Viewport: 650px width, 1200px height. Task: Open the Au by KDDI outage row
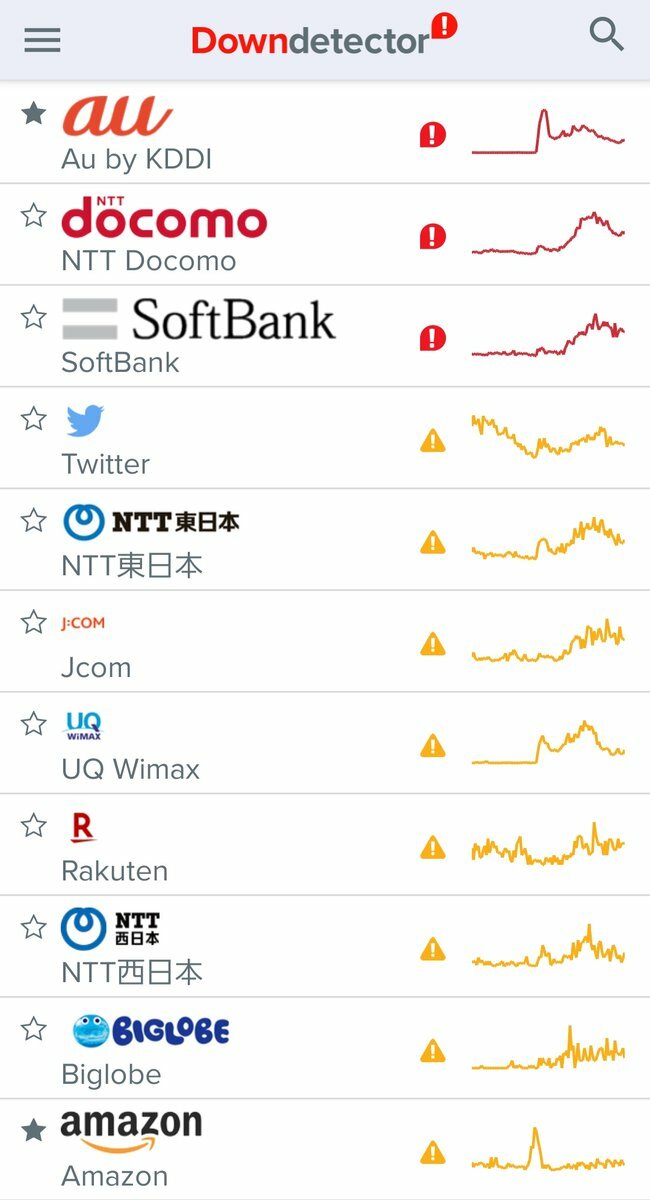[136, 159]
